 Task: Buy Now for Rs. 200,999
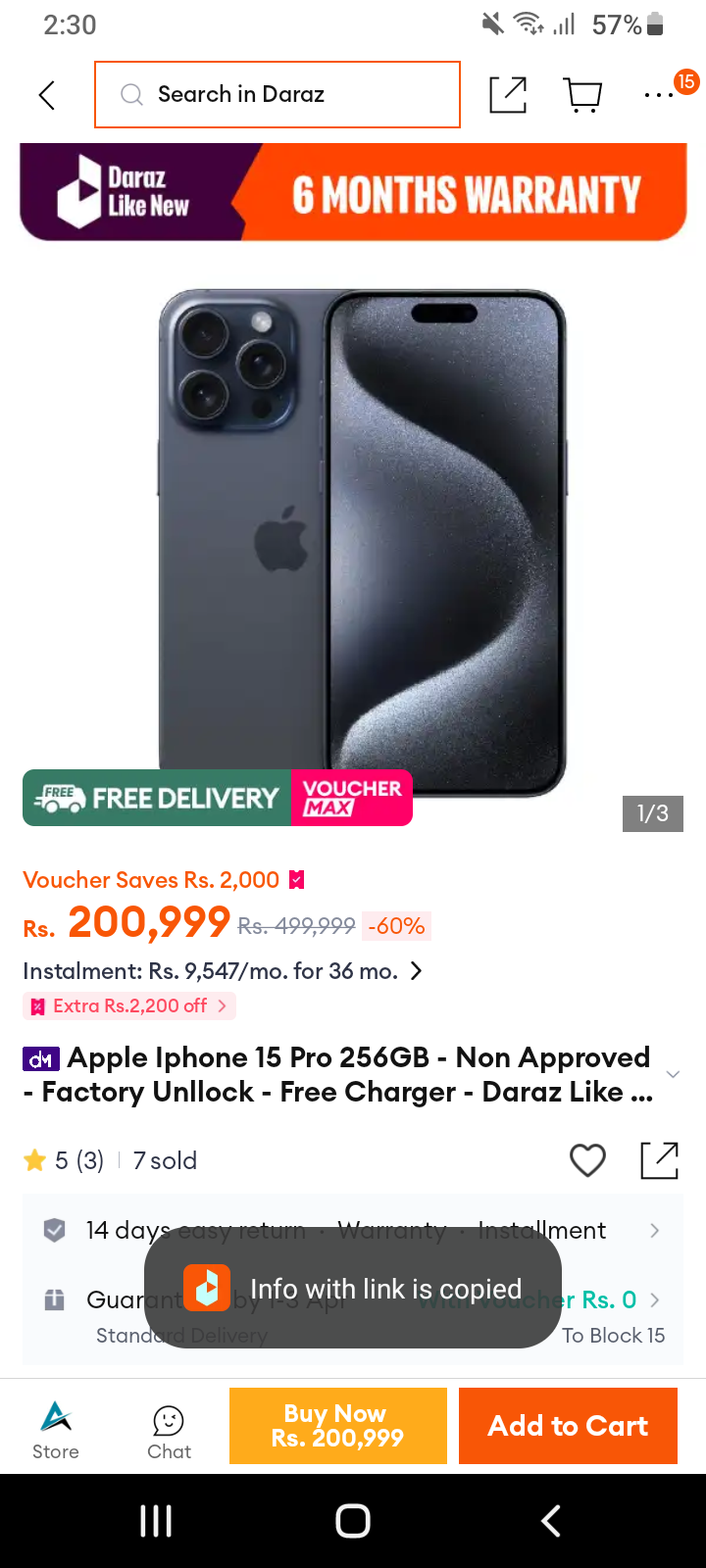(x=338, y=1426)
